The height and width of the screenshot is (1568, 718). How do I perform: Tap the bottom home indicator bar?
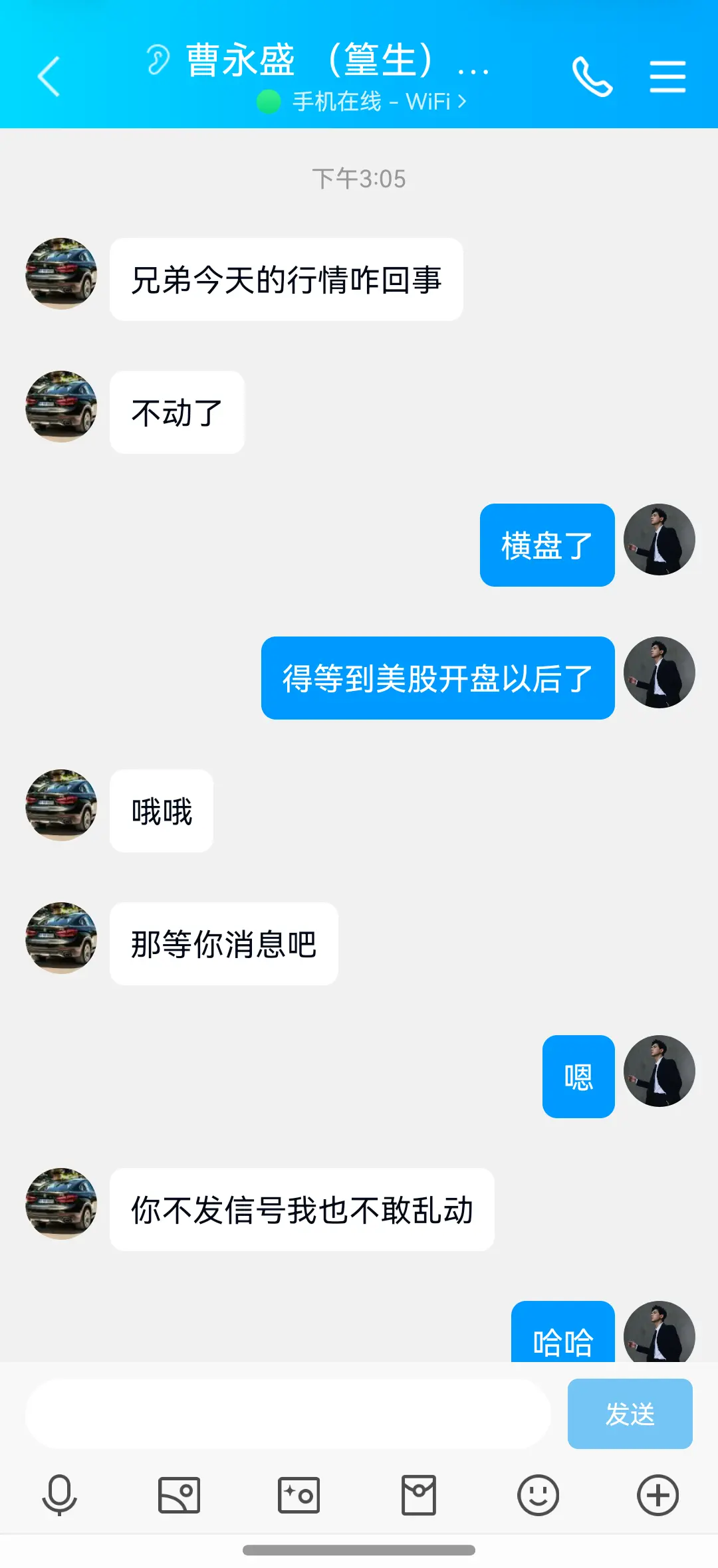(x=359, y=1550)
